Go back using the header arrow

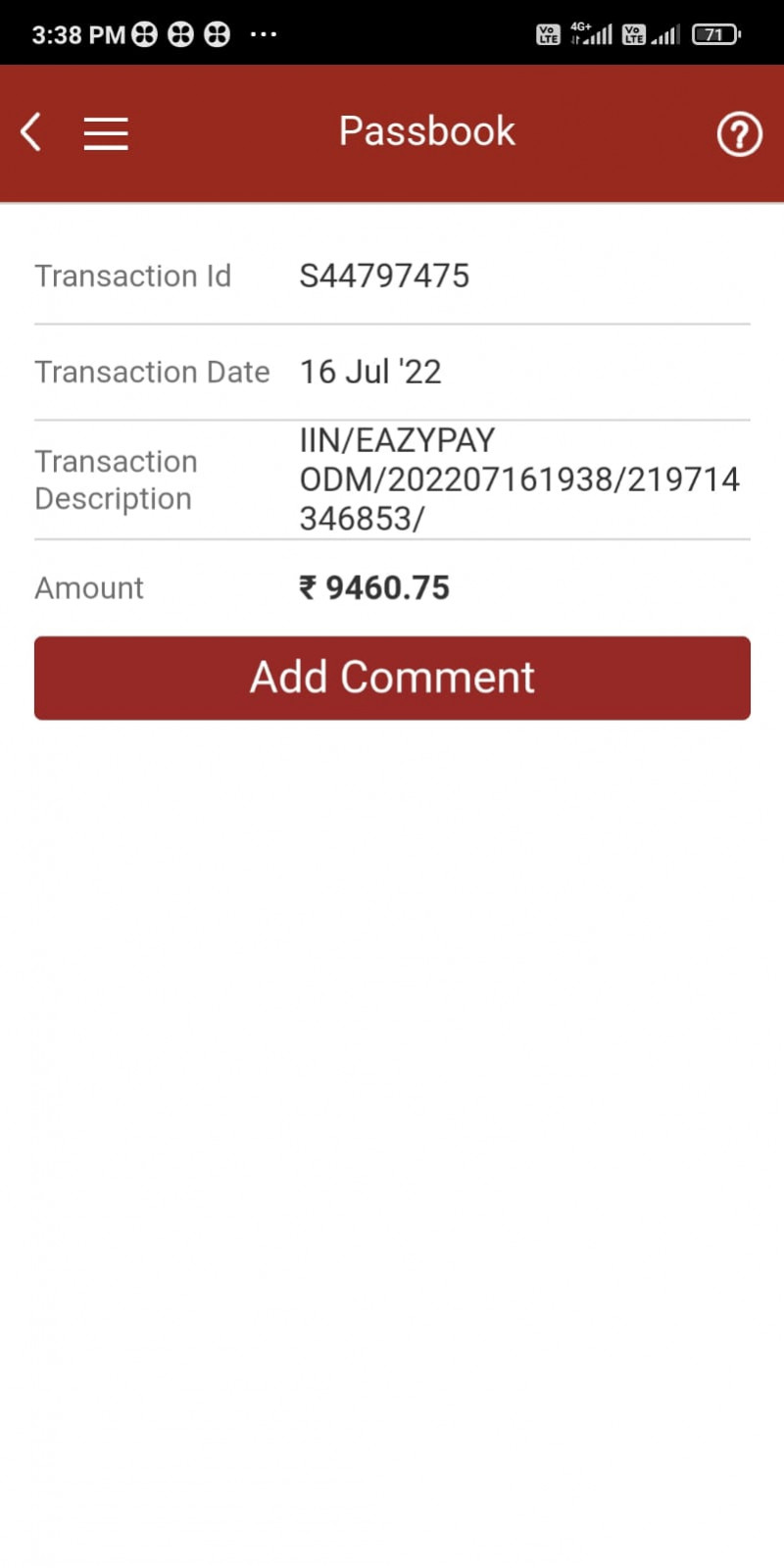[x=31, y=132]
